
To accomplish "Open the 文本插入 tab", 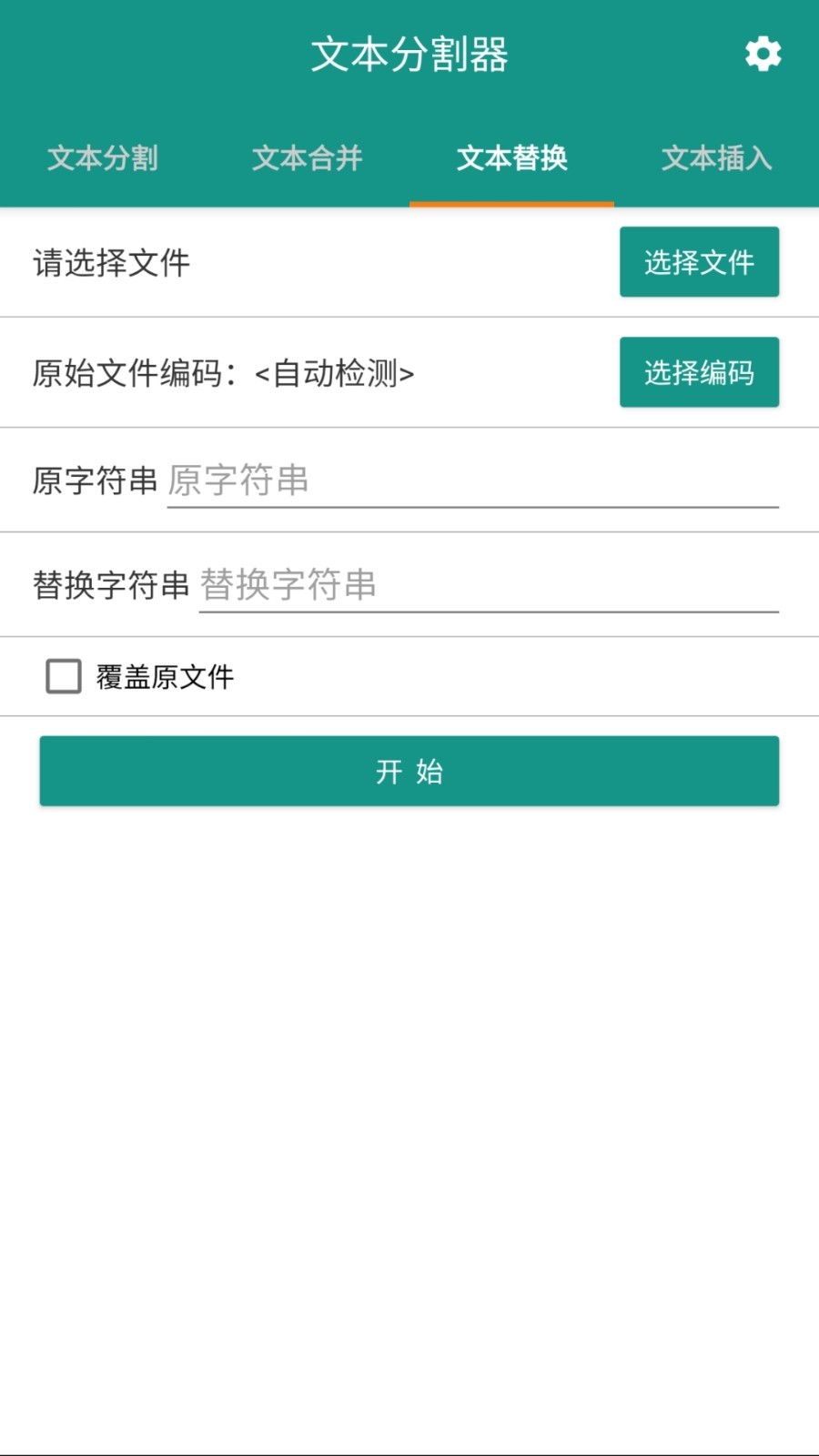I will click(x=716, y=159).
